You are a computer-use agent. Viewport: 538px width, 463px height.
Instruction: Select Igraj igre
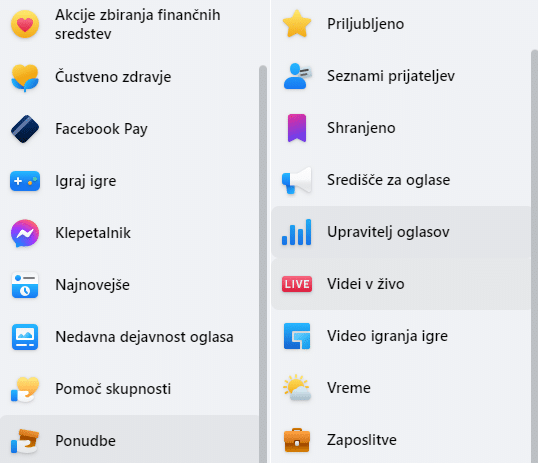click(x=130, y=181)
